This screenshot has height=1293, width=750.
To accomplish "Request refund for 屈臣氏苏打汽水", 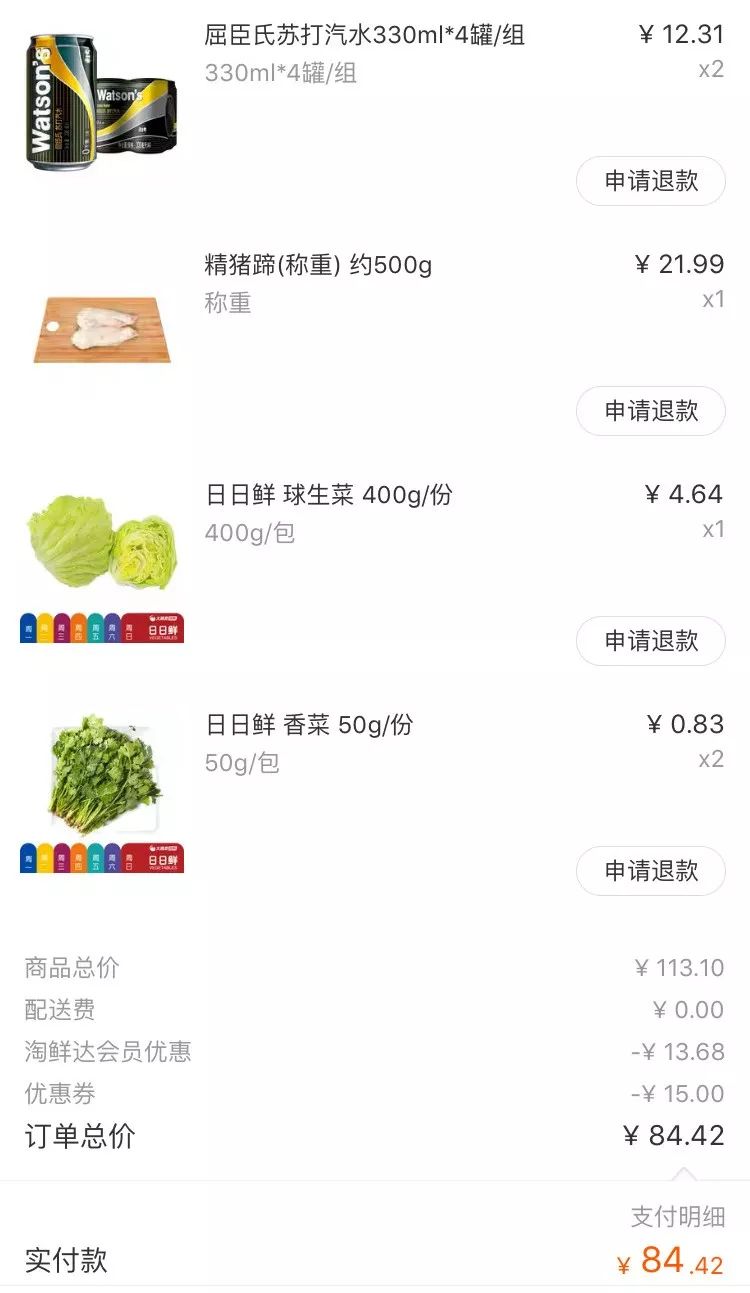I will (651, 181).
